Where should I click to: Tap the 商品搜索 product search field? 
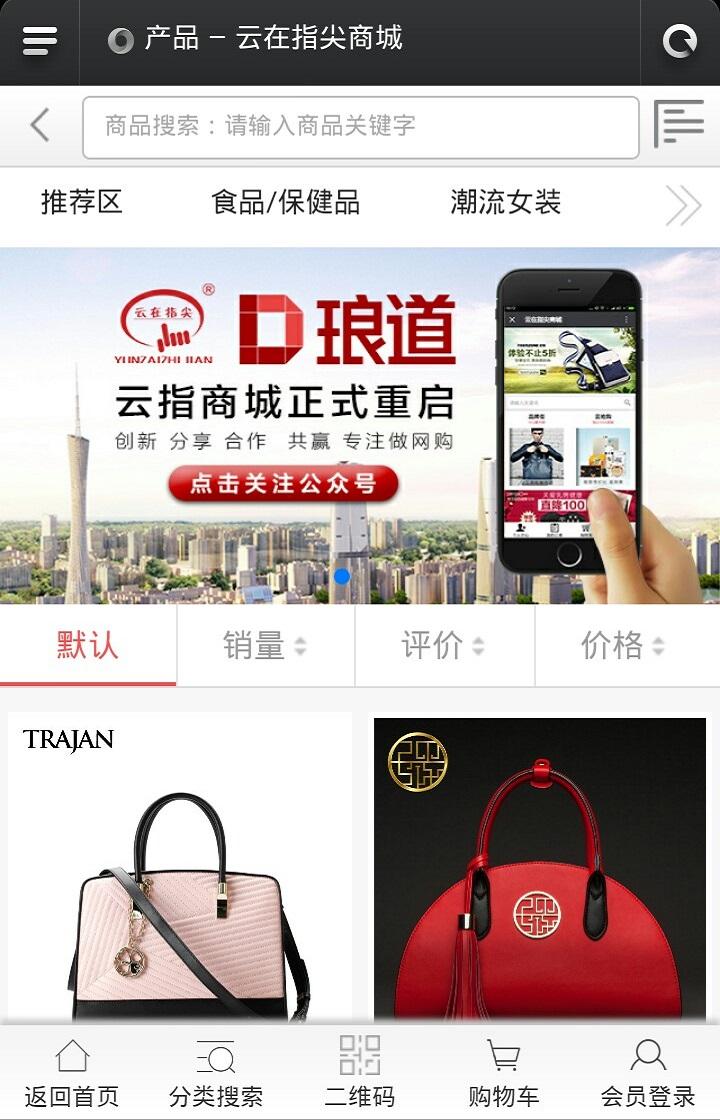(x=360, y=126)
